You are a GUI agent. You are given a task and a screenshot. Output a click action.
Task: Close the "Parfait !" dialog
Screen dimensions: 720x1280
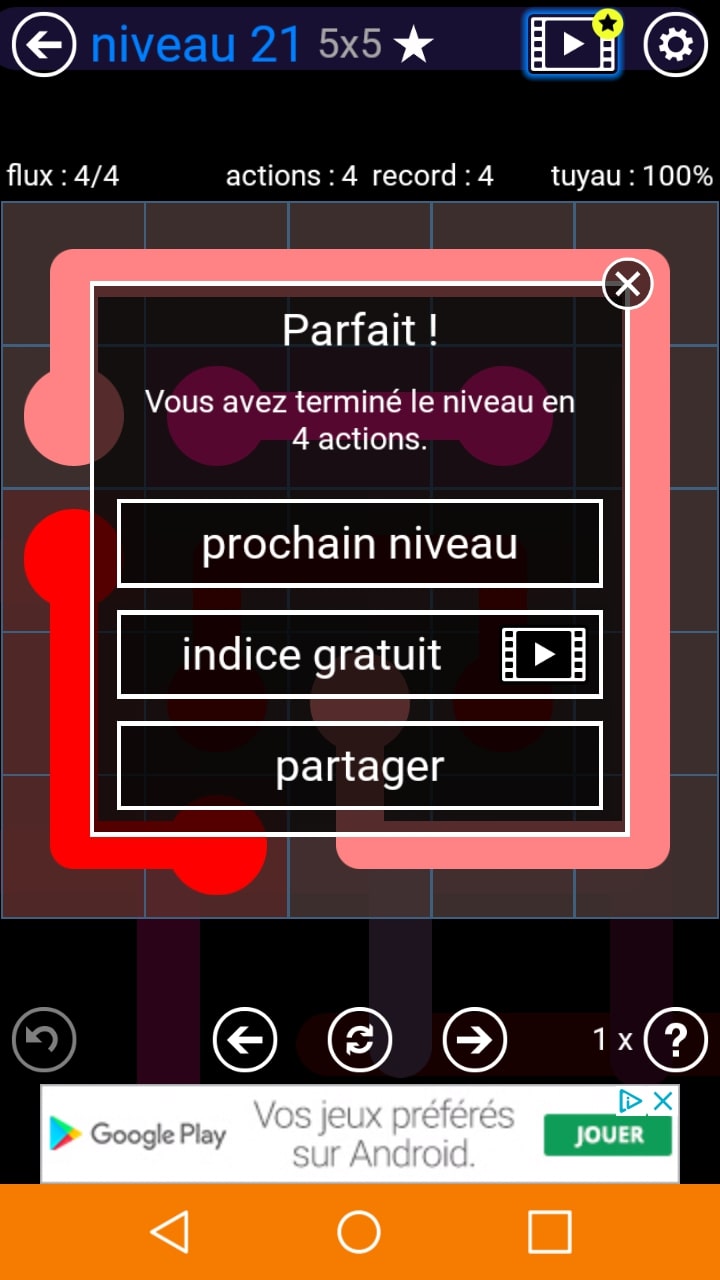[x=627, y=285]
